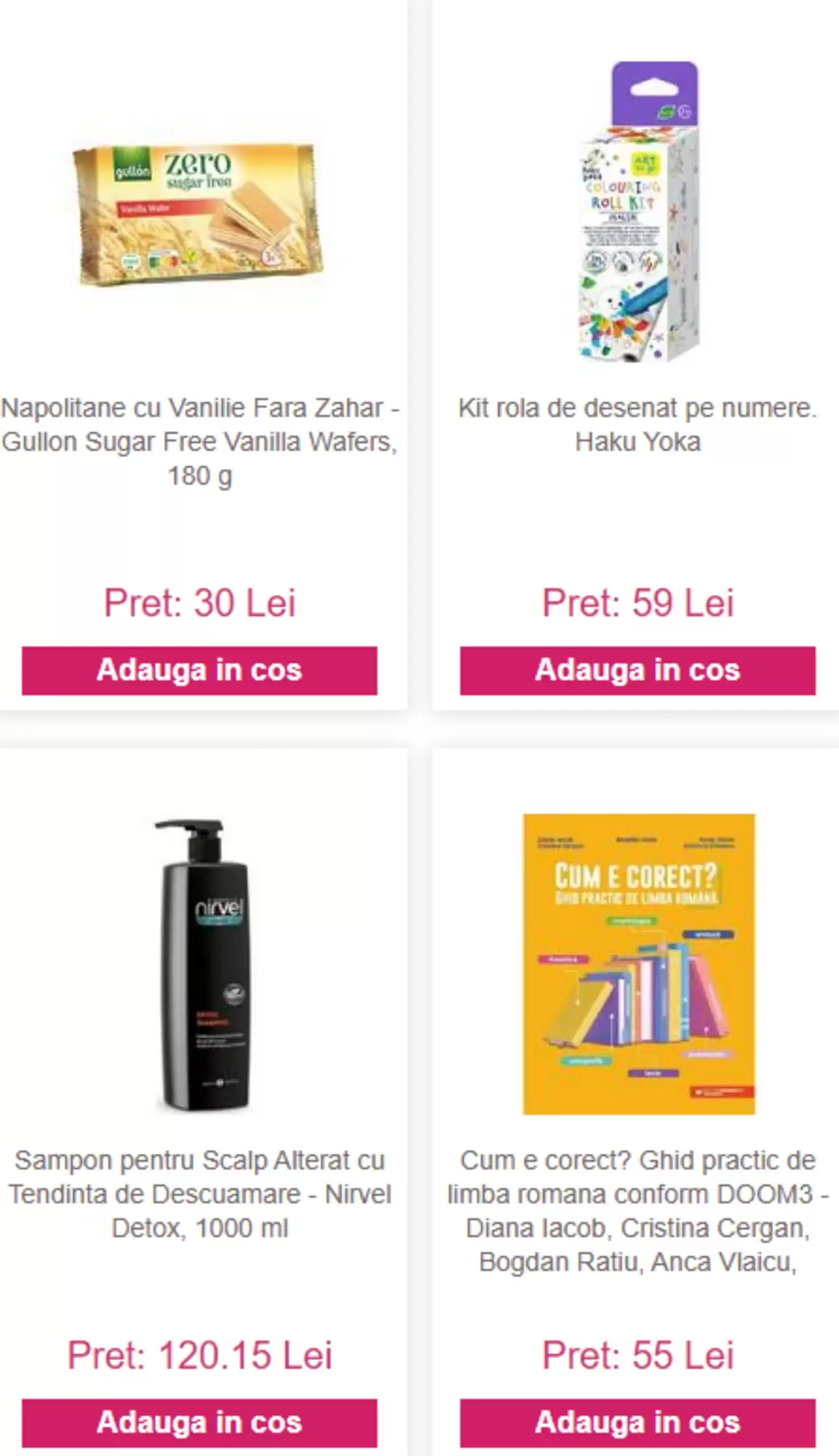Add Gullon vanilla wafers to cart
Screen dimensions: 839x1456
click(199, 670)
